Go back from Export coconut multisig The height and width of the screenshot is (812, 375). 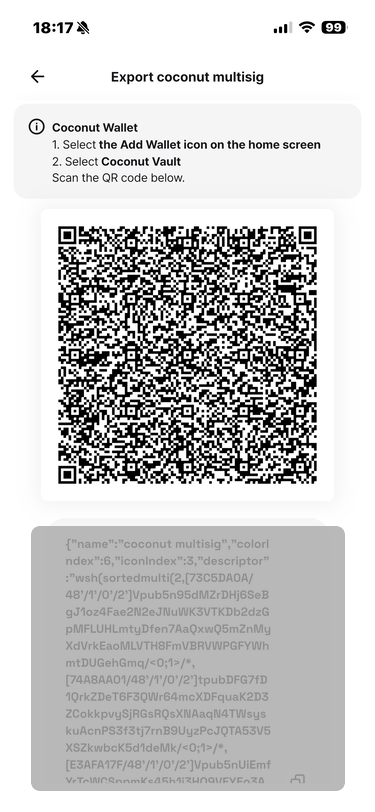(37, 77)
